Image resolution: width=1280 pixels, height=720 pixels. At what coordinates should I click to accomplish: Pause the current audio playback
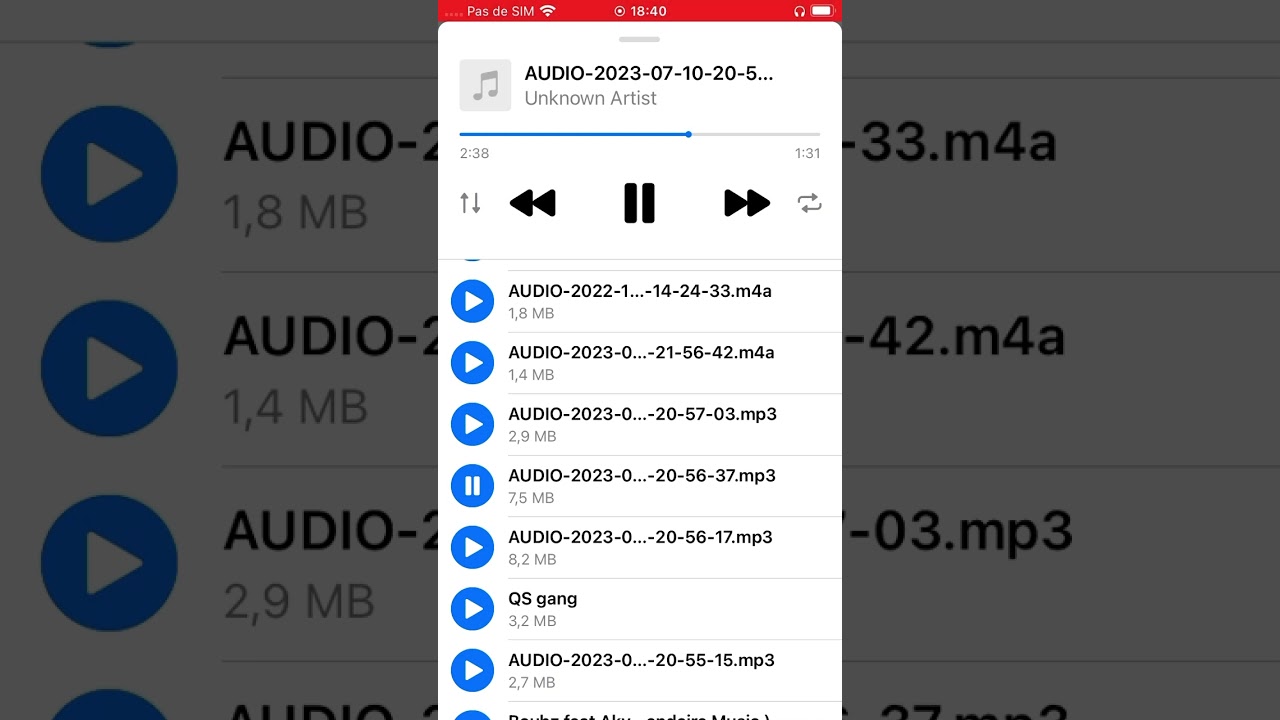[x=639, y=203]
